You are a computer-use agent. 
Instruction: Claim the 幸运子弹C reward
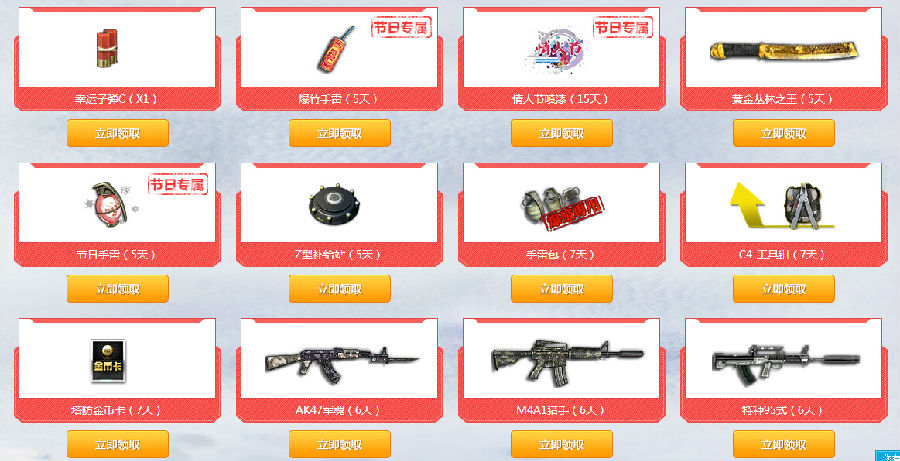tap(117, 133)
